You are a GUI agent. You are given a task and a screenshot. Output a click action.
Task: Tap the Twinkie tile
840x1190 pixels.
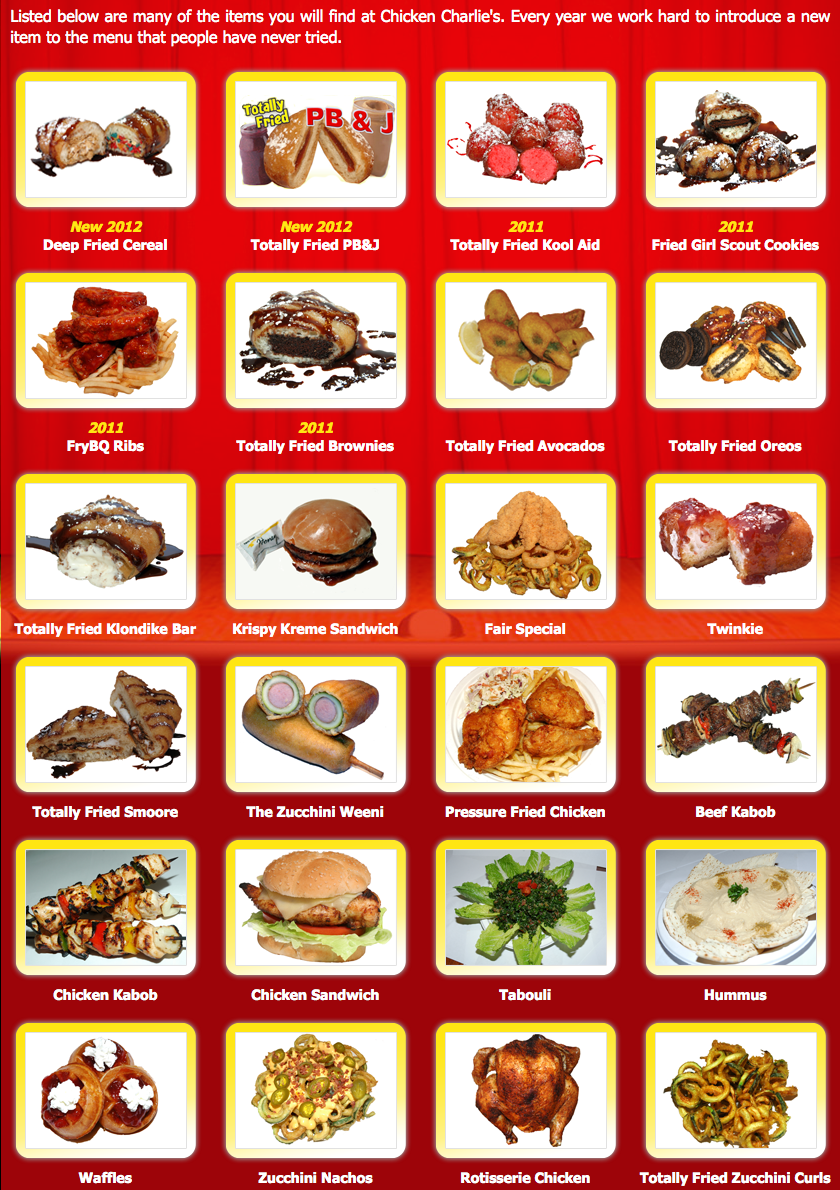tap(735, 541)
